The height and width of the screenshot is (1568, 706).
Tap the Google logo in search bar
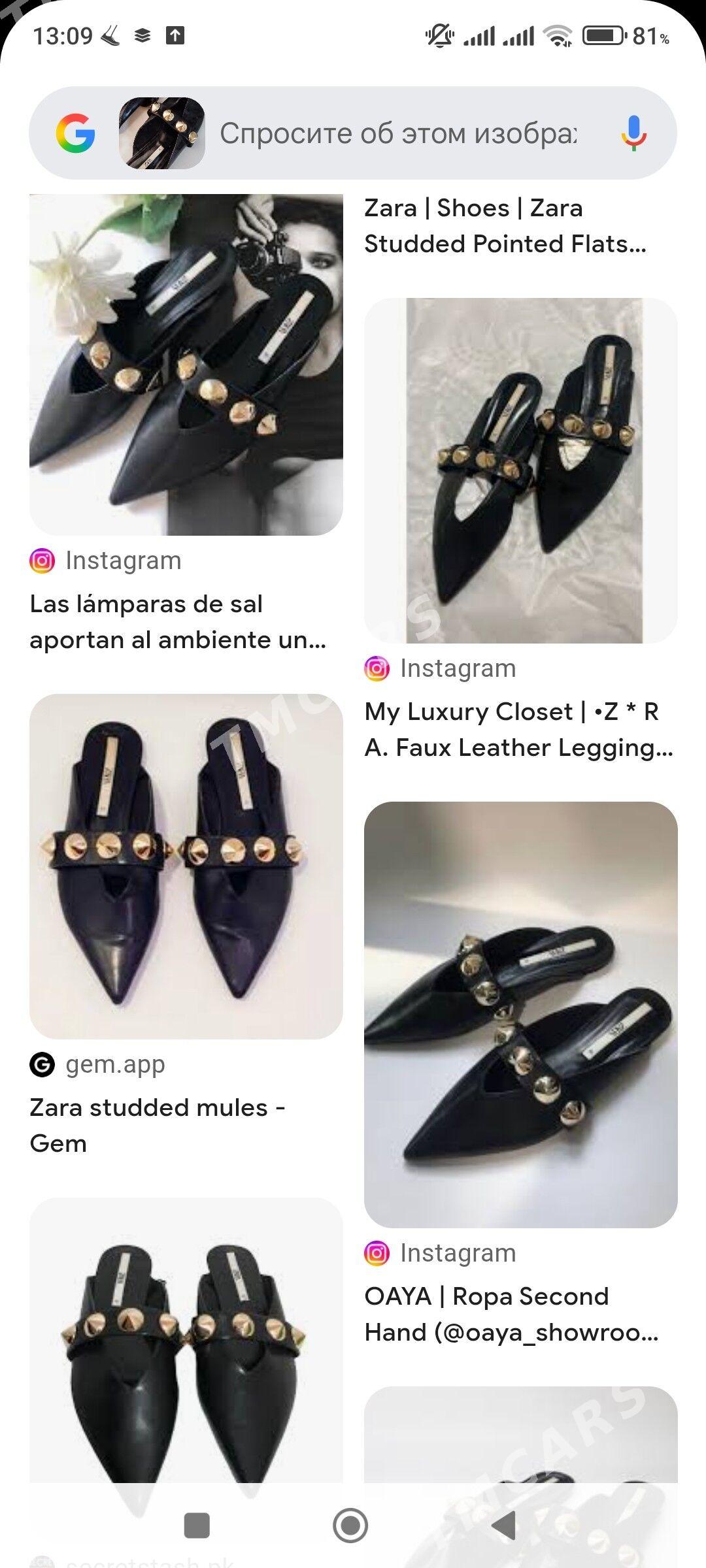[75, 133]
